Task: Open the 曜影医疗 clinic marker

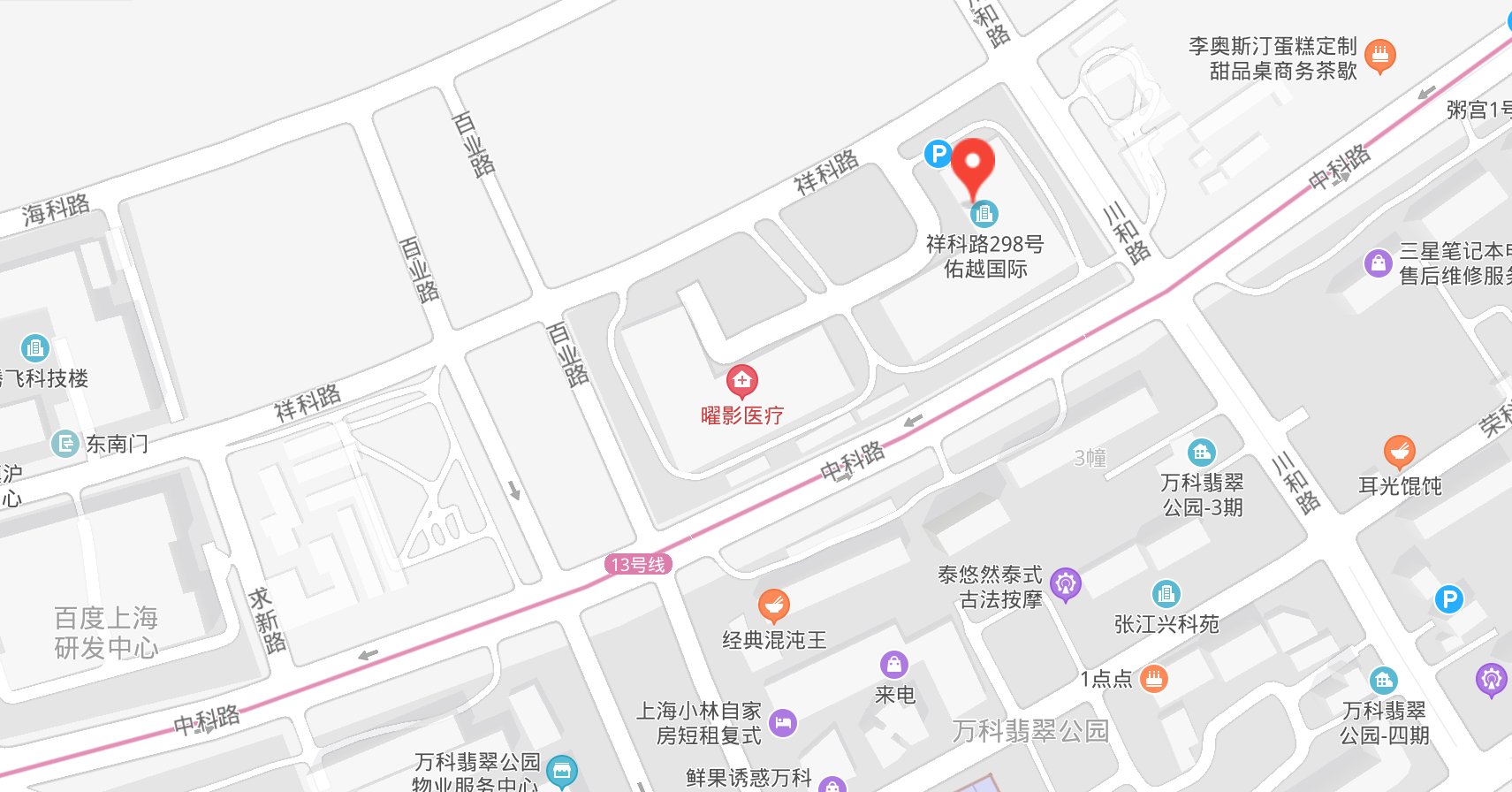Action: (x=741, y=381)
